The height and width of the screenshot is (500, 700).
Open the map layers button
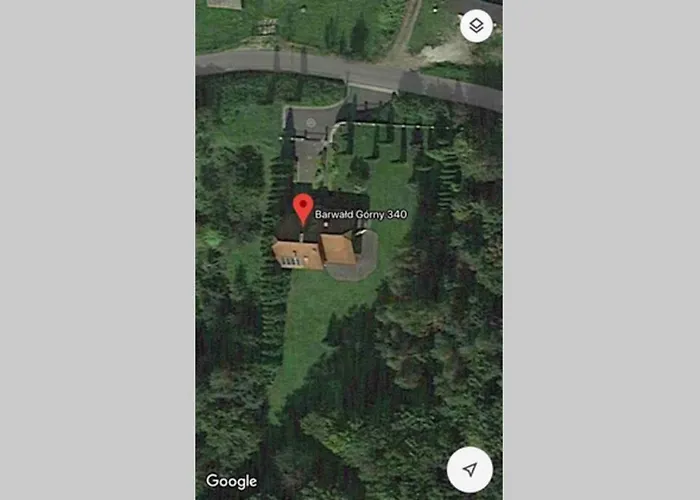click(x=477, y=25)
